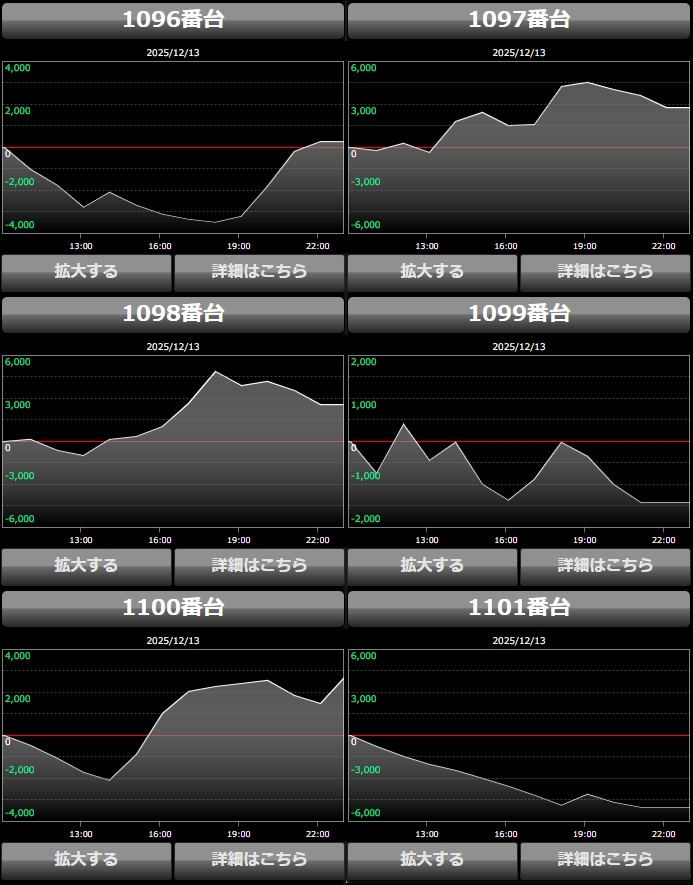This screenshot has height=885, width=693.
Task: Tap 拡大する under machine 1096番台
Action: tap(86, 271)
